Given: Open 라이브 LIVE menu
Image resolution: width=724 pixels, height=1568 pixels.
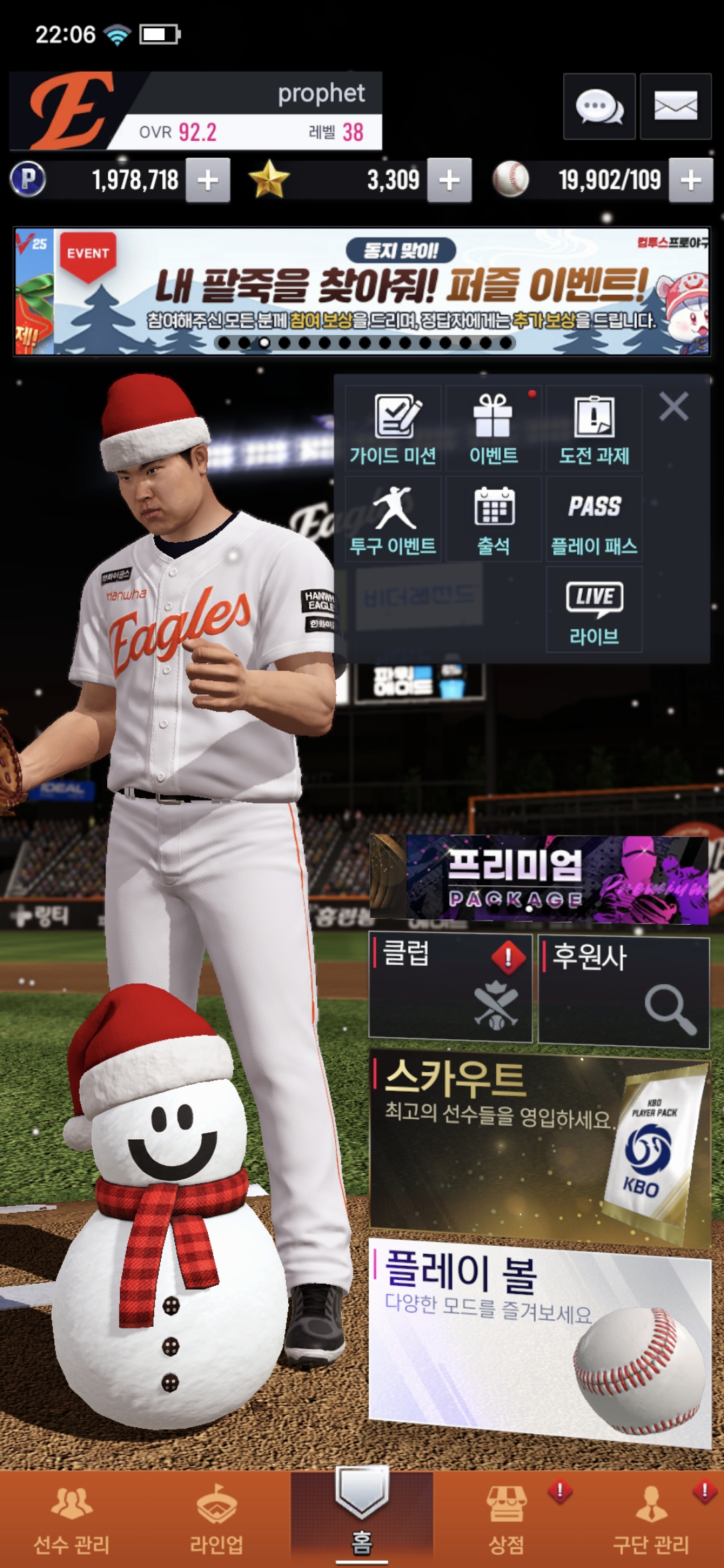Looking at the screenshot, I should (x=594, y=609).
